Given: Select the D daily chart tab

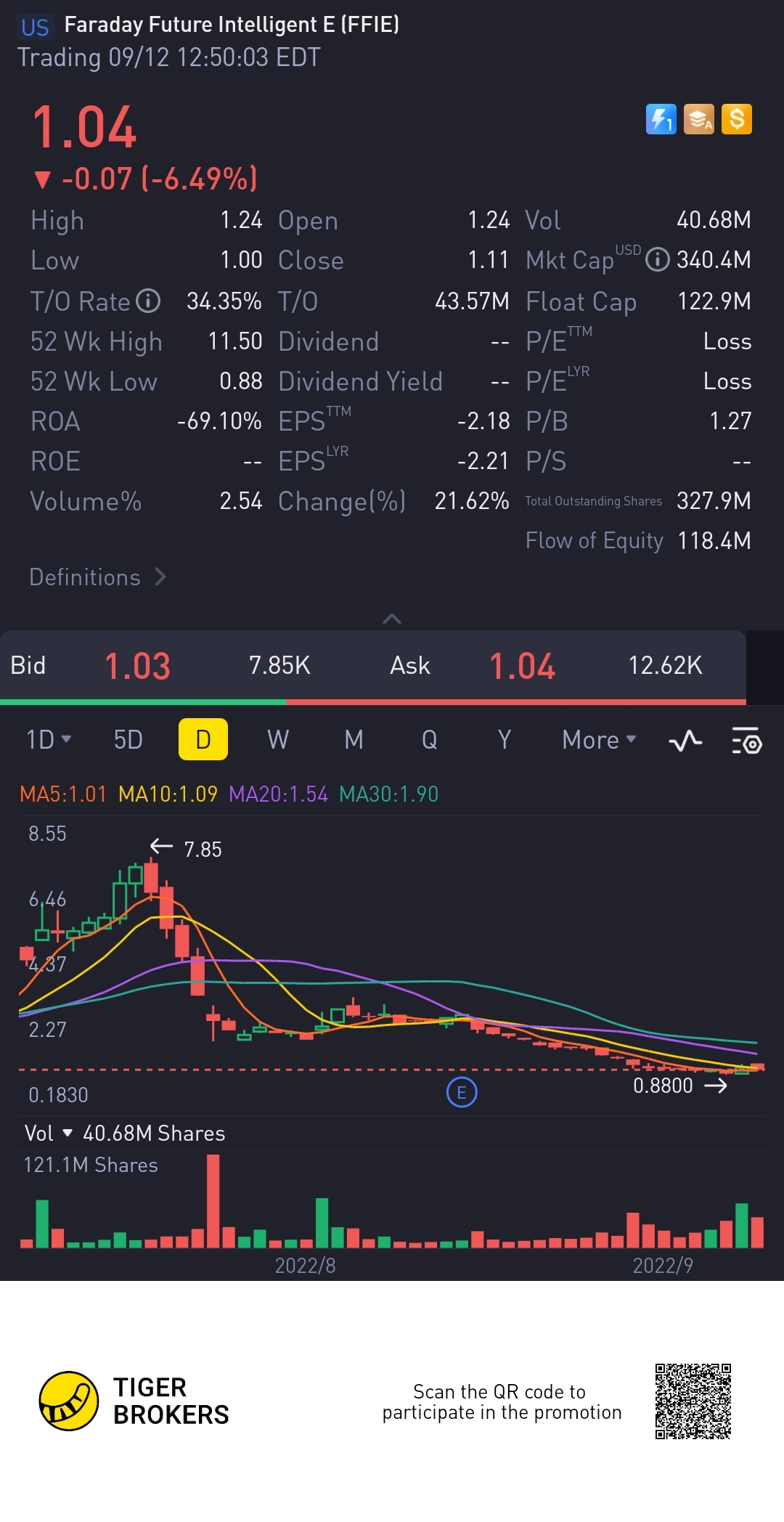Looking at the screenshot, I should click(x=203, y=740).
